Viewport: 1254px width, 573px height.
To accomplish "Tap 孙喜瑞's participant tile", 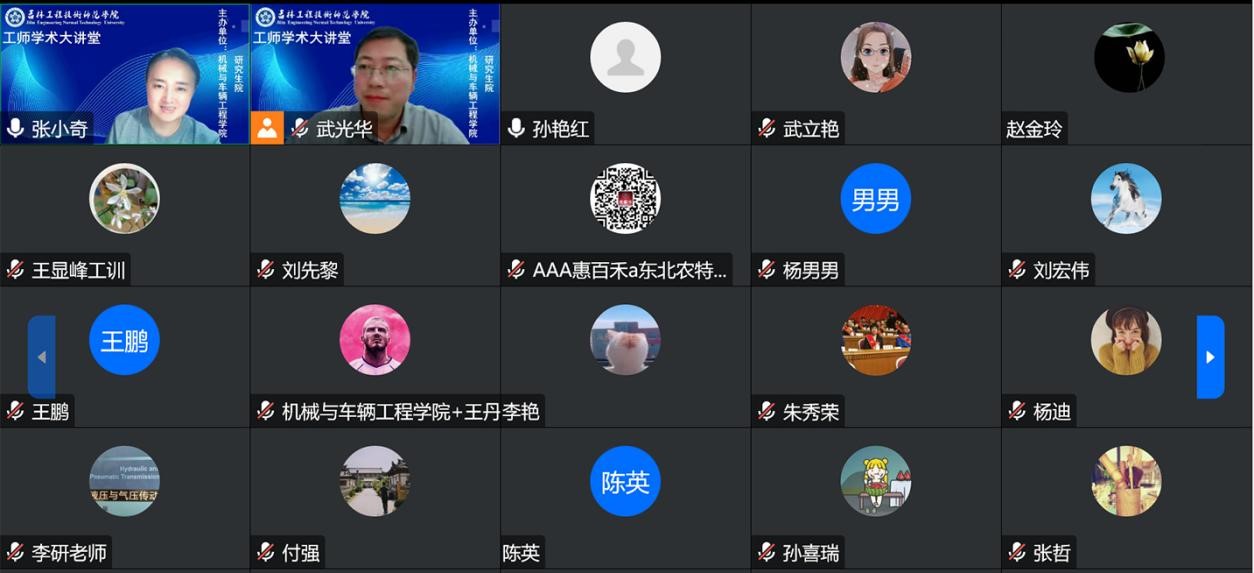I will 875,498.
